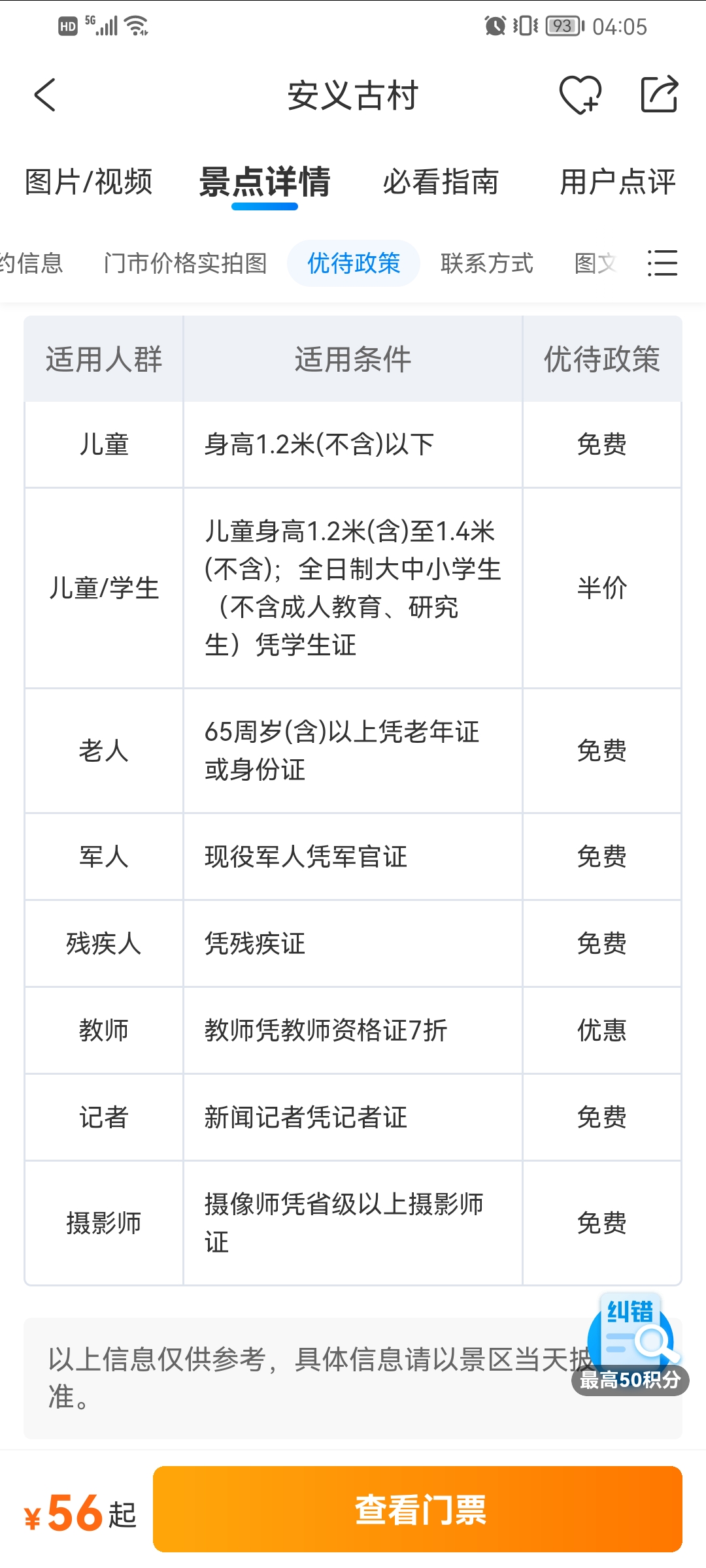Jump to the 图文 section
The height and width of the screenshot is (1568, 706).
(x=595, y=263)
